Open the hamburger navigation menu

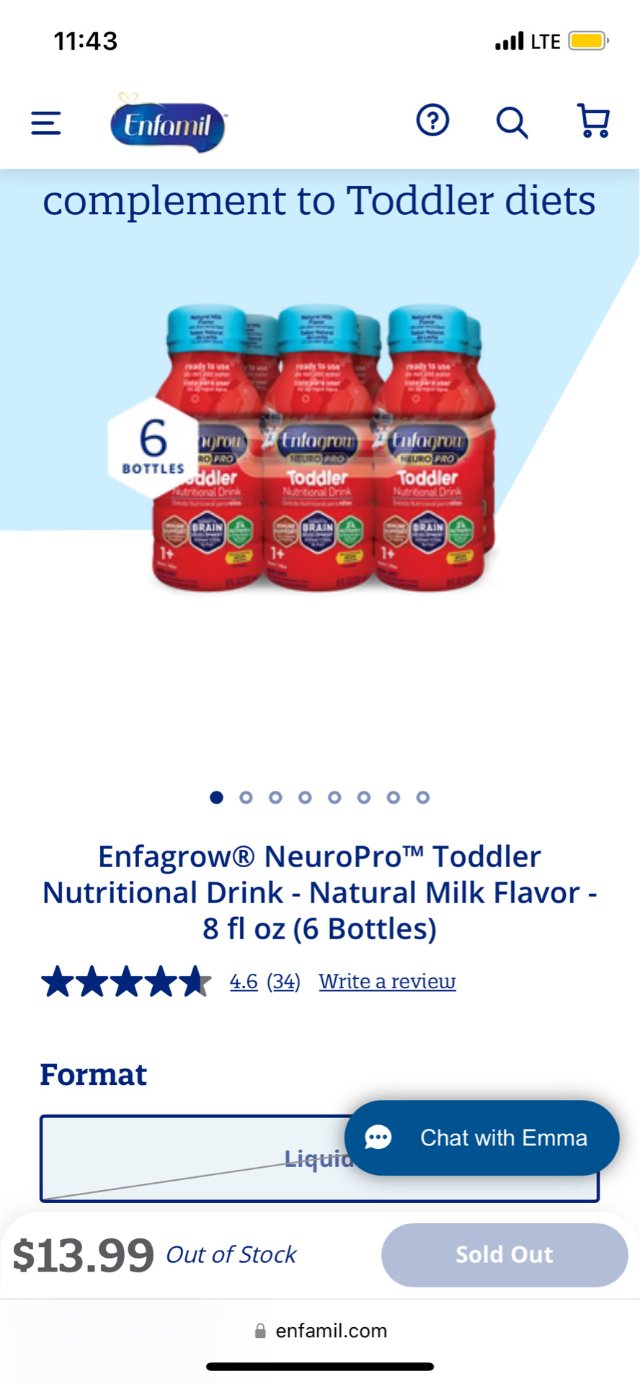(46, 123)
